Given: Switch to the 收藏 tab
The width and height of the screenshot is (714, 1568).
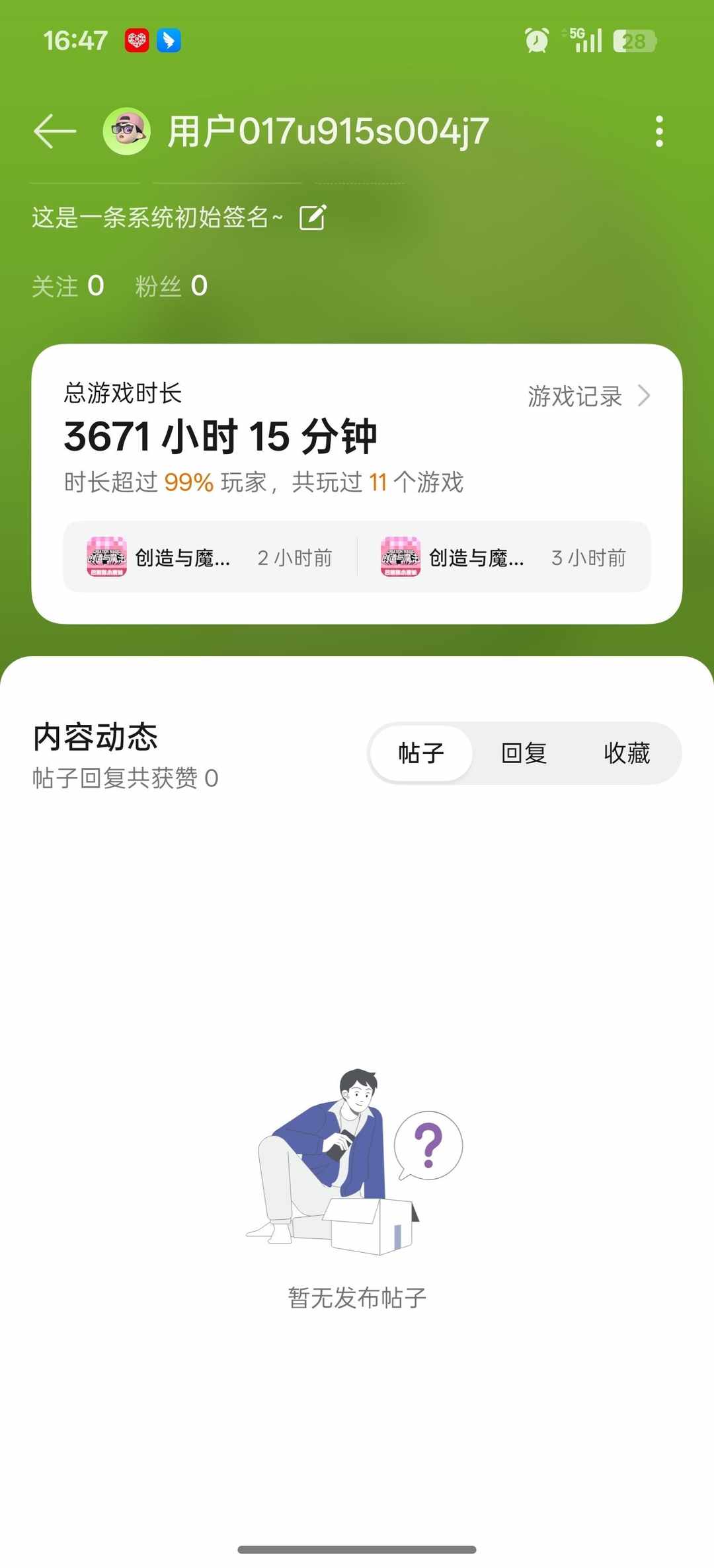Looking at the screenshot, I should (x=628, y=753).
